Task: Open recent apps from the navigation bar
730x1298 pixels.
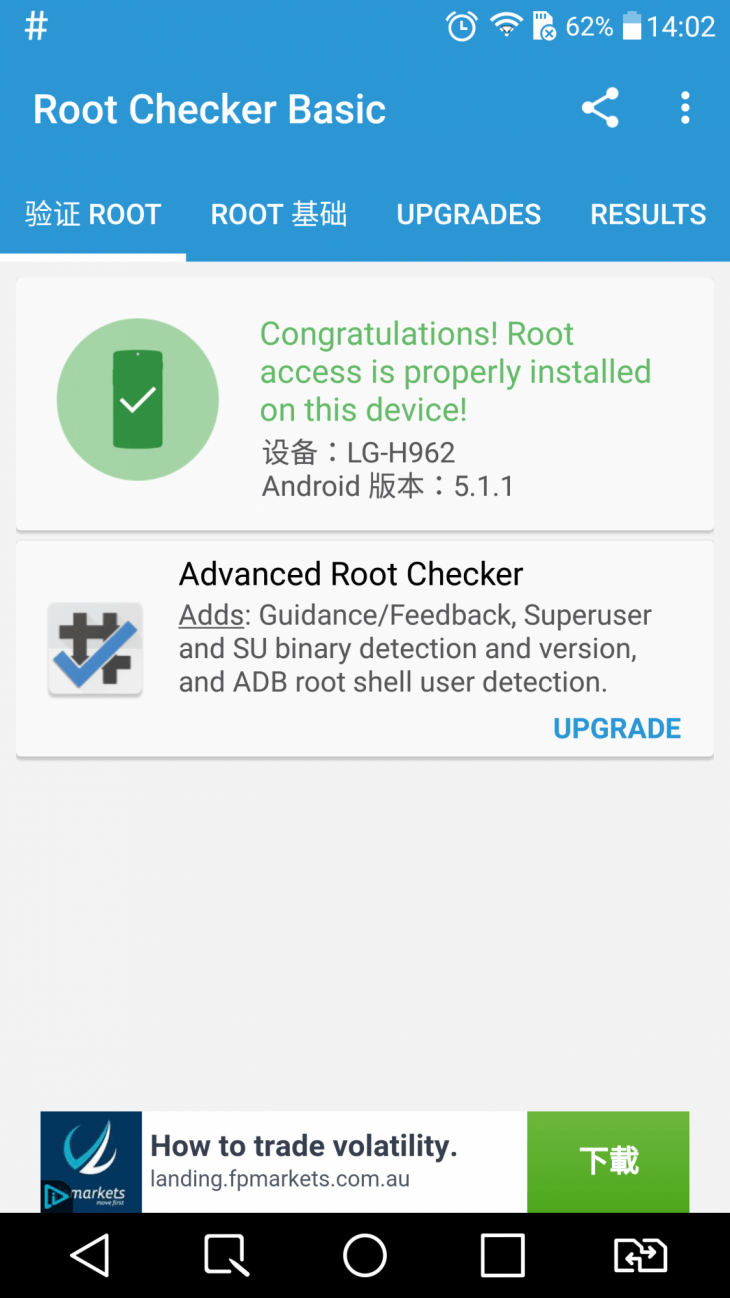Action: 502,1255
